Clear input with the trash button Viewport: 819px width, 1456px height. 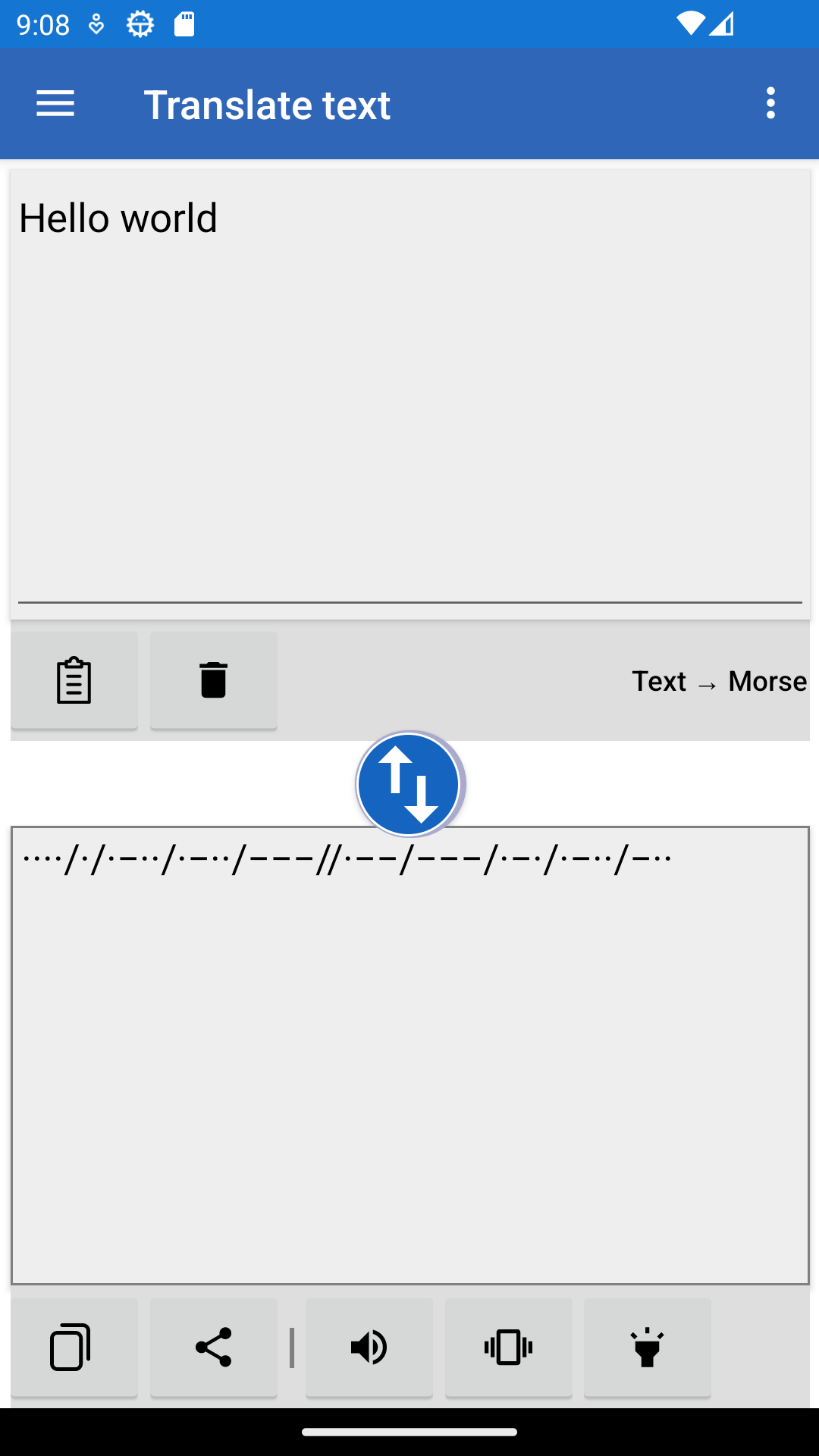coord(214,680)
